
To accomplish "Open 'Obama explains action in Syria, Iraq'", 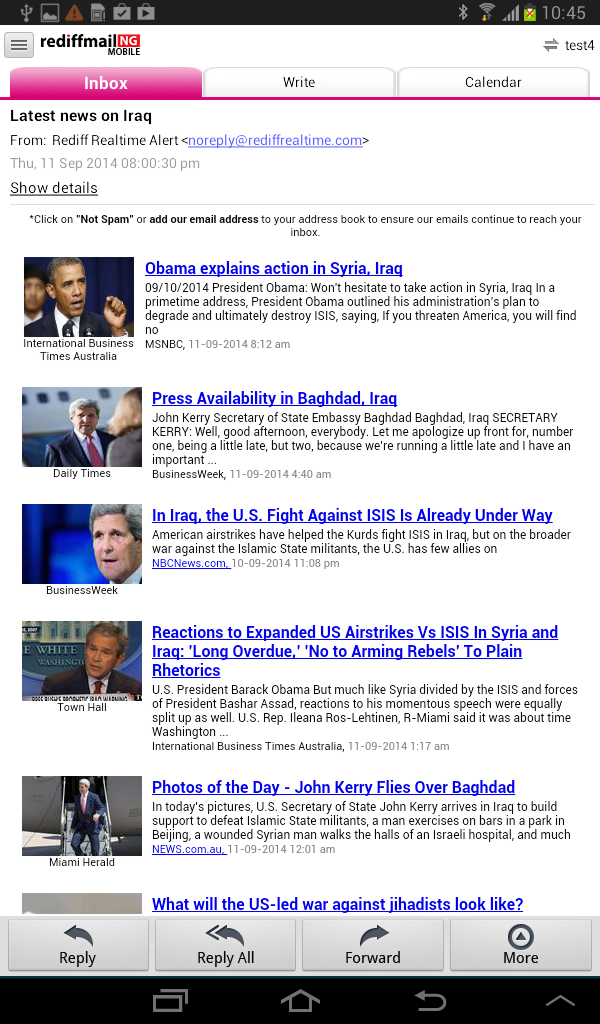I will (x=273, y=268).
